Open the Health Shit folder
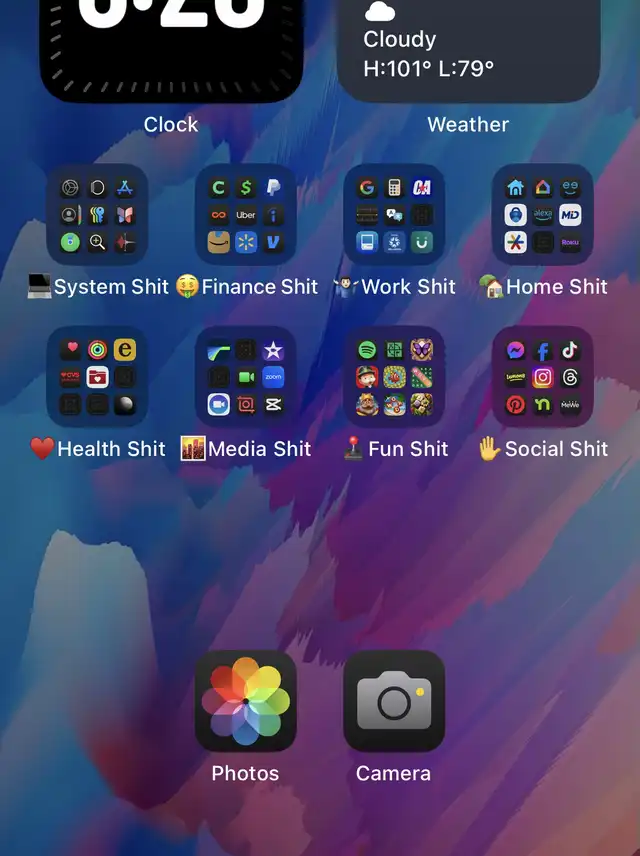 [97, 377]
